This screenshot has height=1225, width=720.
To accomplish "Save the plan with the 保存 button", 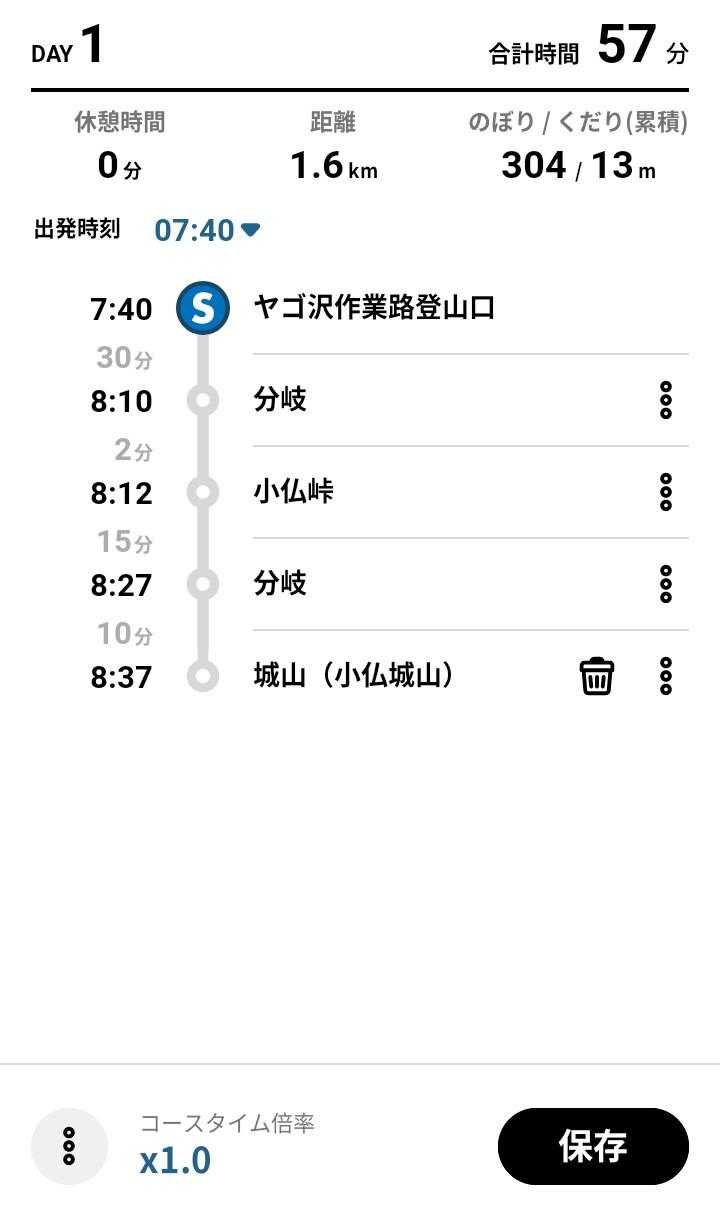I will coord(593,1146).
